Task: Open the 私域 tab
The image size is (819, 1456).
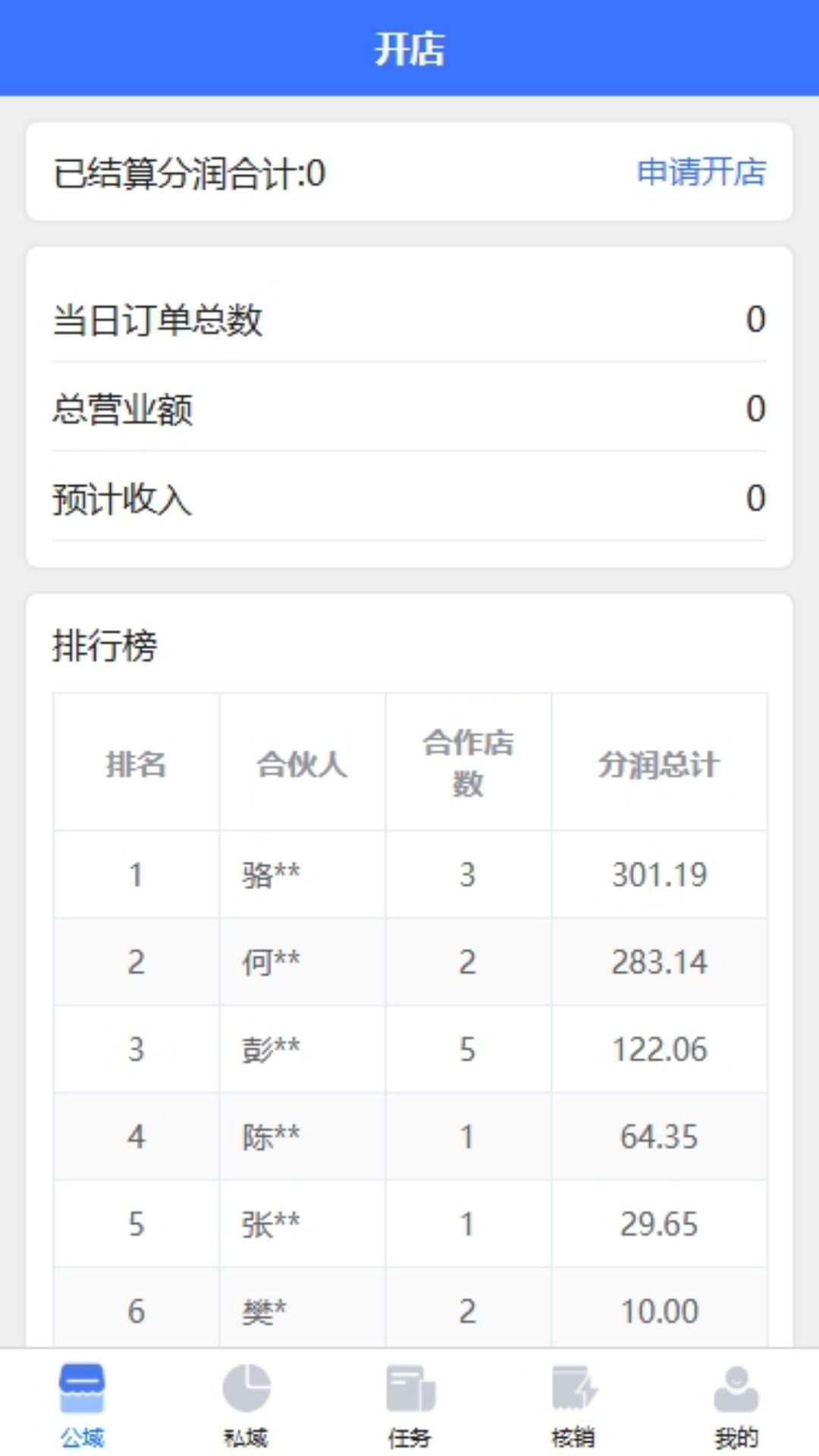Action: tap(246, 1404)
